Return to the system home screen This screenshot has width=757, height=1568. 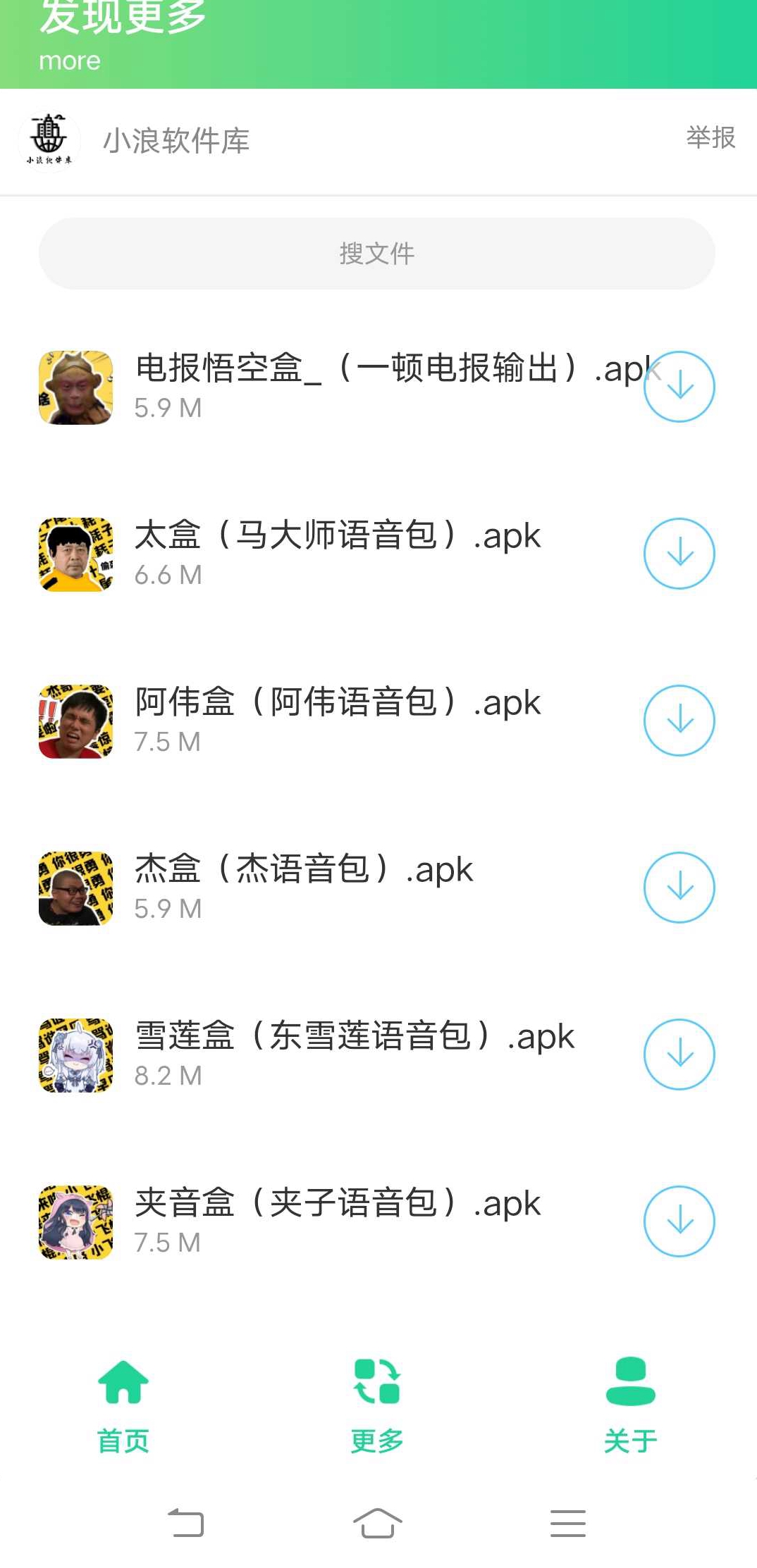[x=377, y=1523]
